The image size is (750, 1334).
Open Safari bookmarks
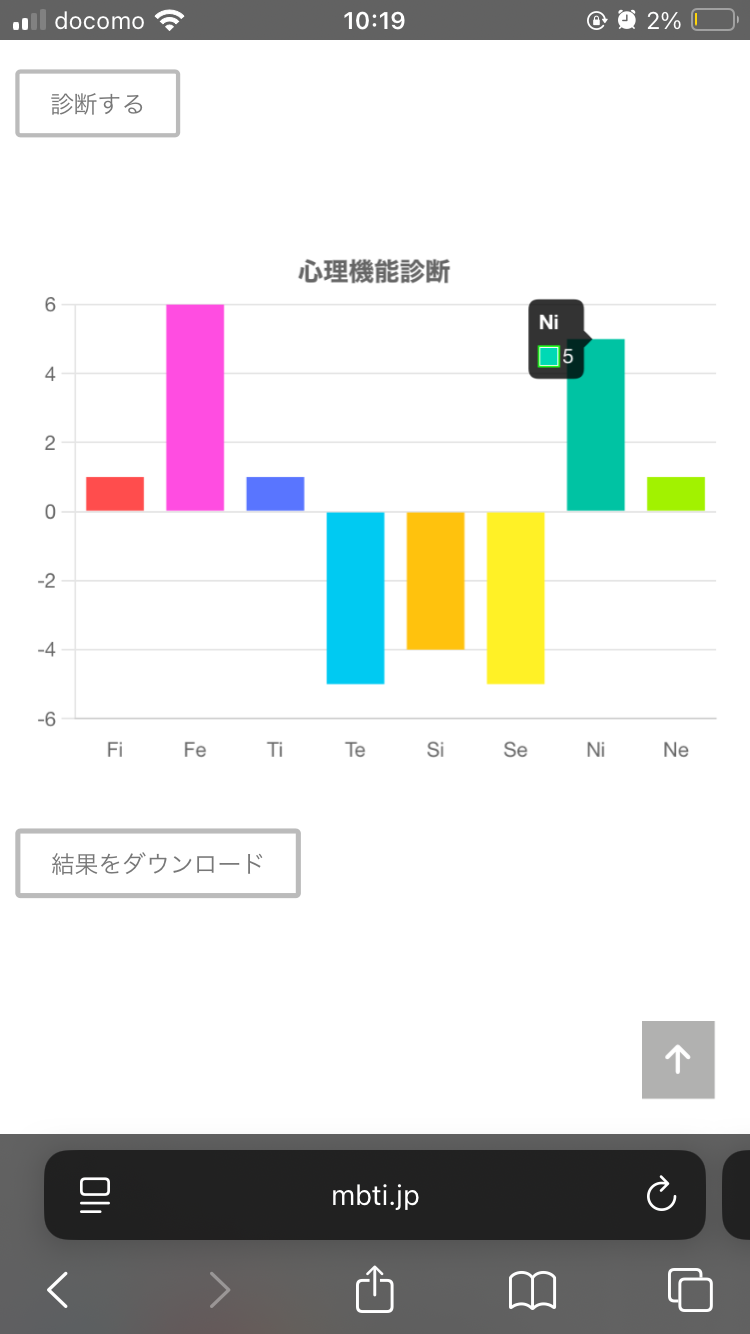tap(532, 1290)
